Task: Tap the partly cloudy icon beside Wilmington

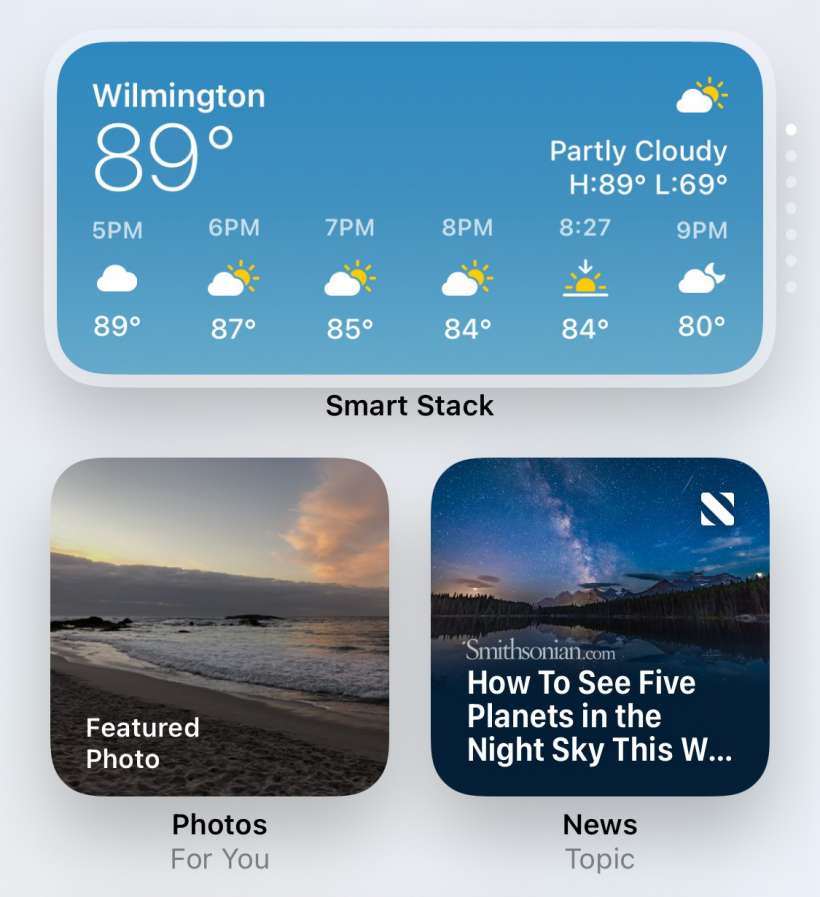Action: click(701, 94)
